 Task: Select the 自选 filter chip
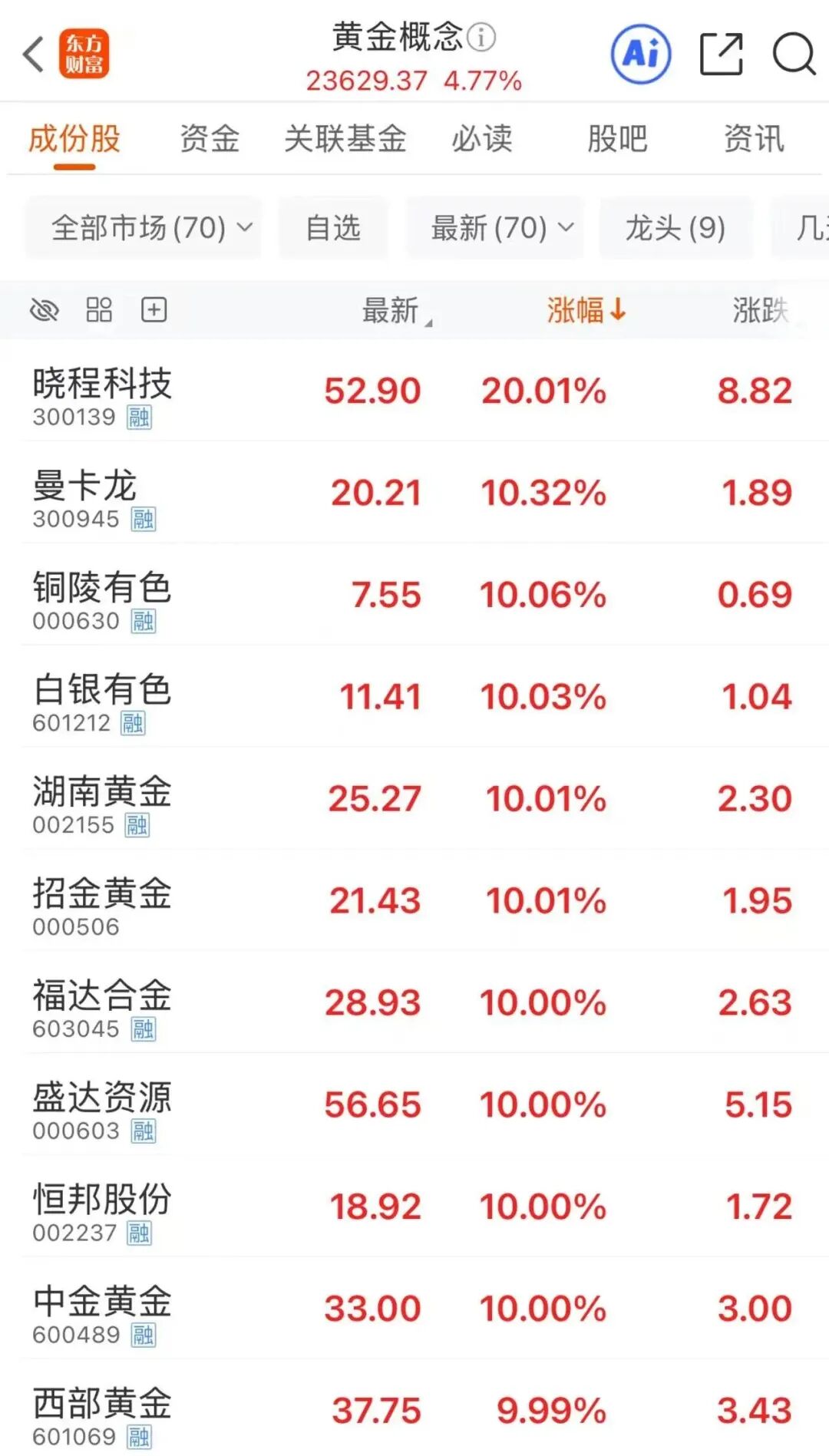click(x=333, y=228)
